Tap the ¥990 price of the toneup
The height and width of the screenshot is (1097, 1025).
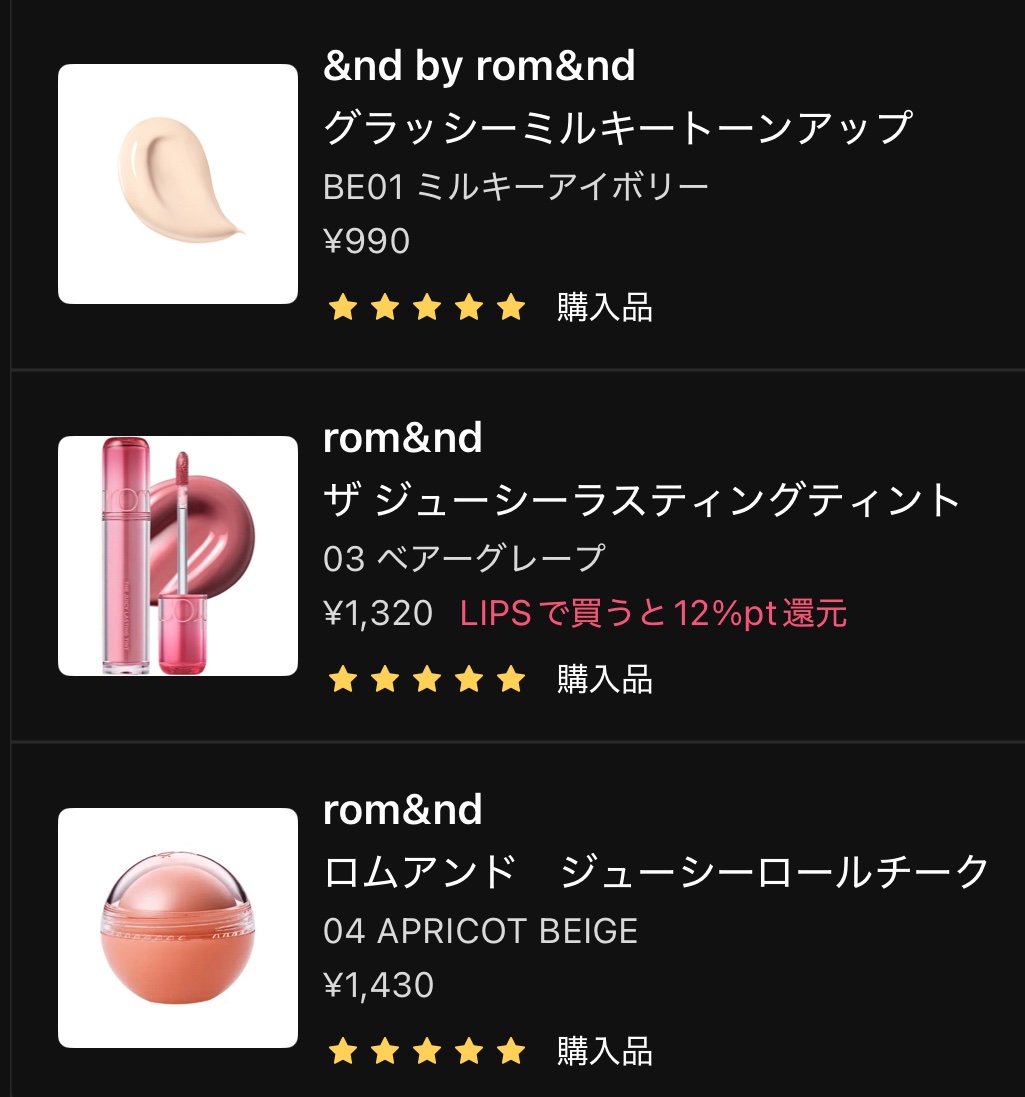tap(368, 240)
